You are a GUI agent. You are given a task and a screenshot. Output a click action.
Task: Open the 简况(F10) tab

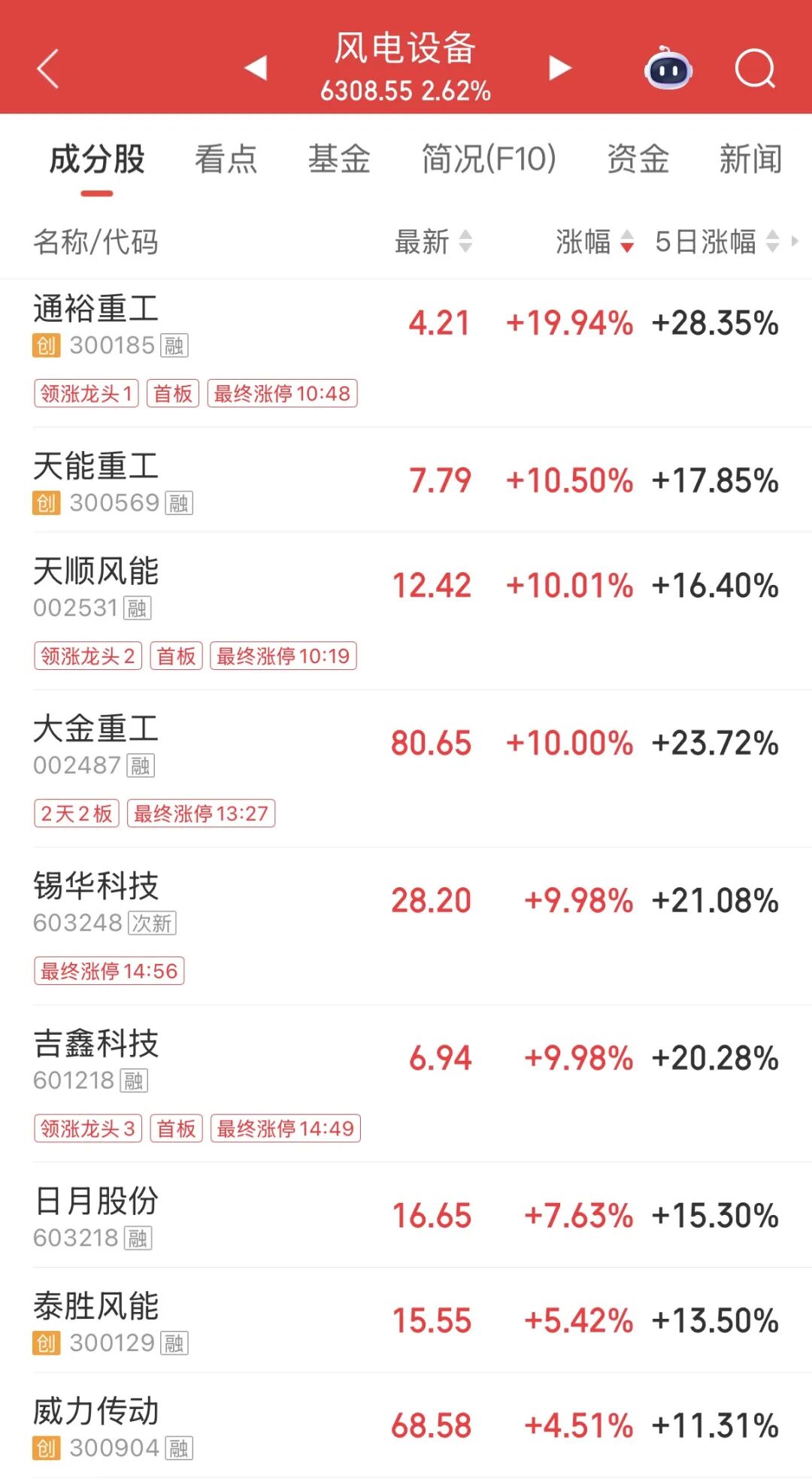489,159
